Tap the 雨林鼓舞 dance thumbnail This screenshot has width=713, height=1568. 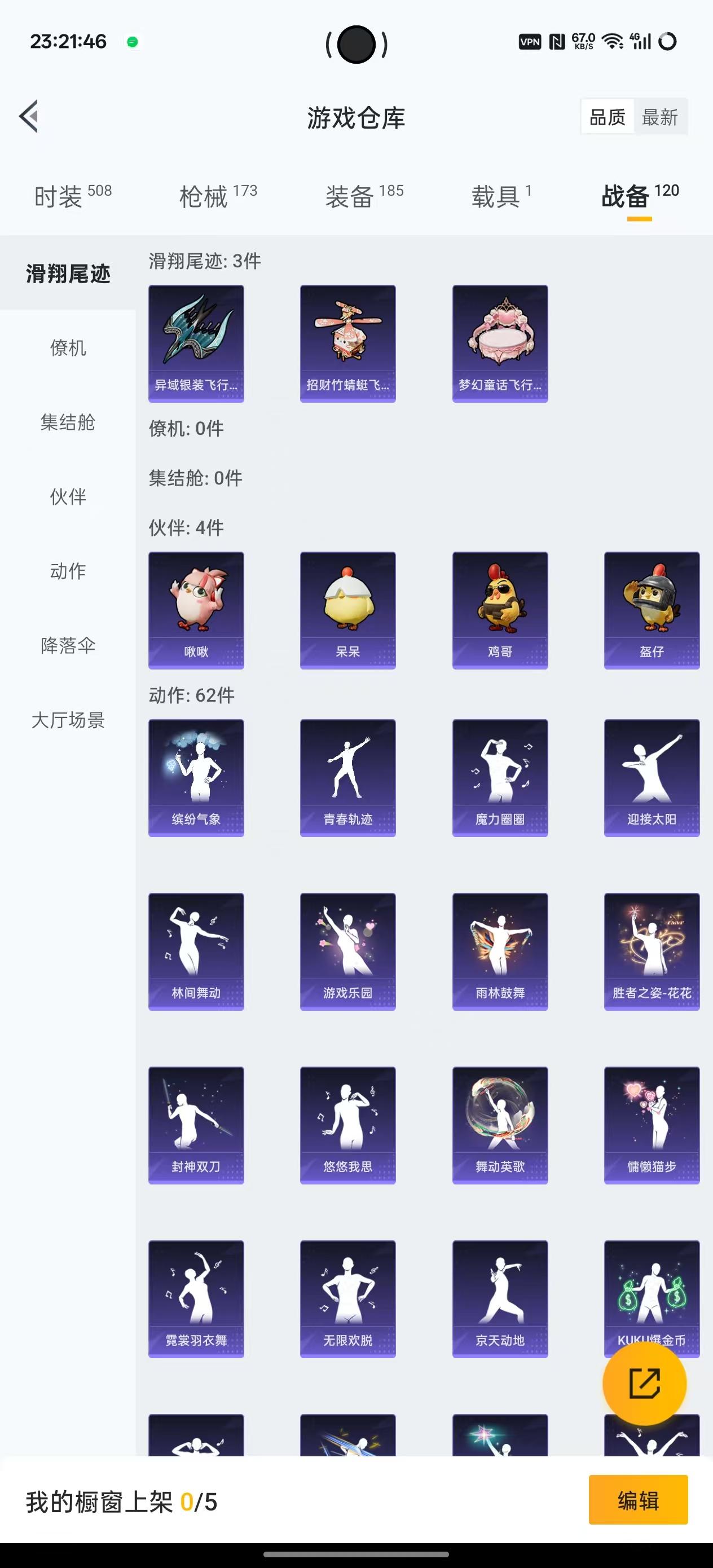coord(500,950)
